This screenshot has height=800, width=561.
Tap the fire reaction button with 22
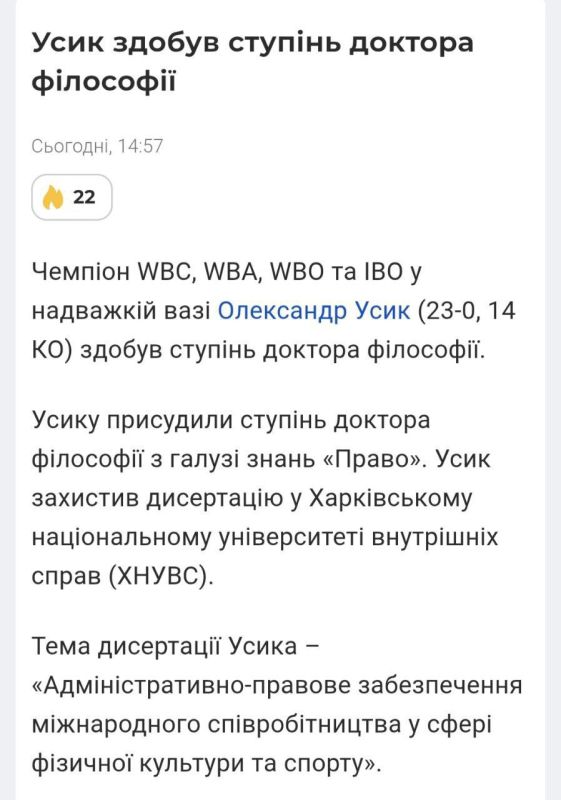point(72,197)
